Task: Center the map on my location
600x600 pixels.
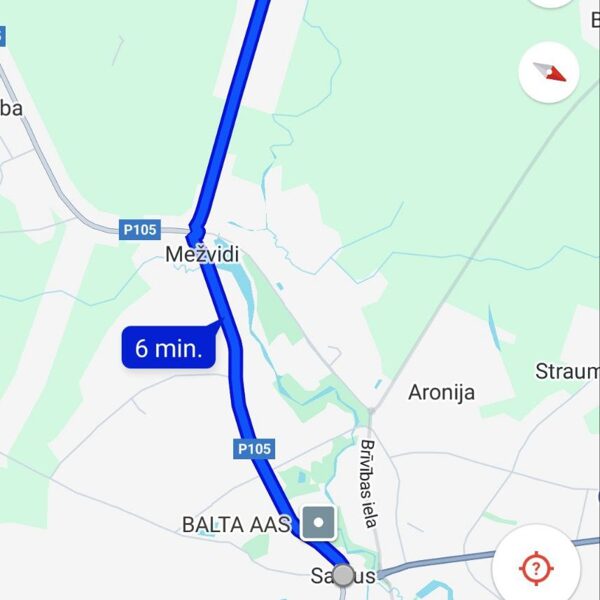Action: coord(537,567)
